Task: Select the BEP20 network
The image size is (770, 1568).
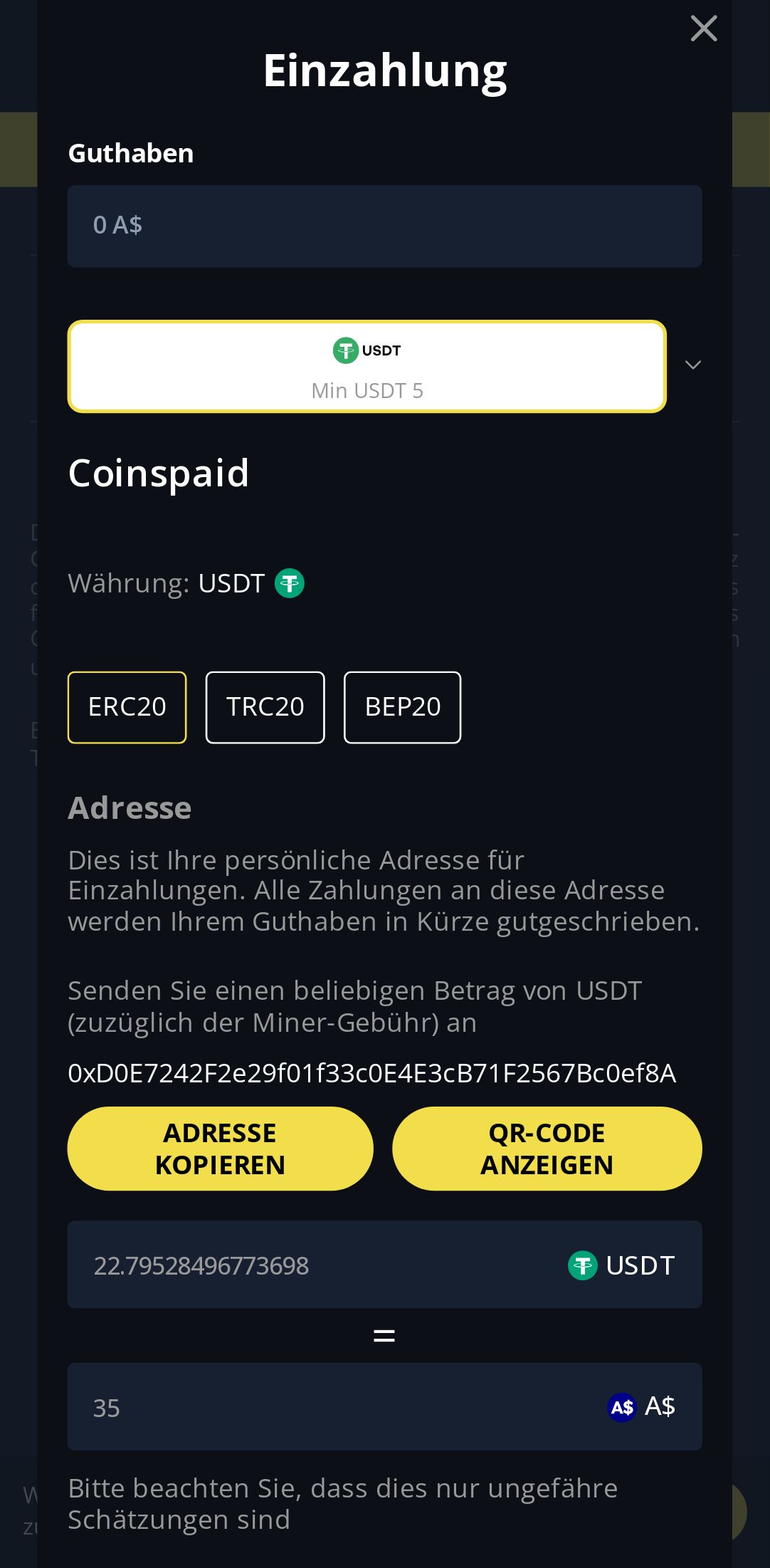Action: tap(402, 707)
